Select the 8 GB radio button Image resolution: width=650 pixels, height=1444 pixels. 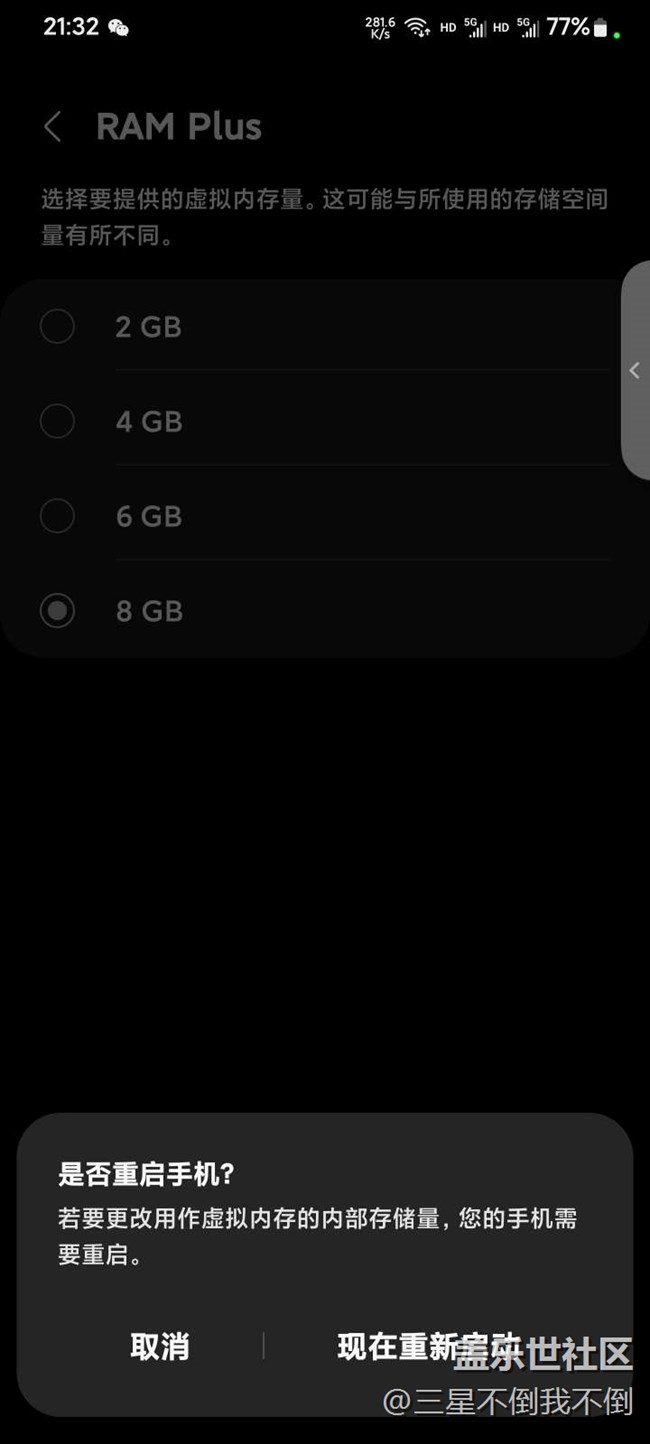(57, 610)
